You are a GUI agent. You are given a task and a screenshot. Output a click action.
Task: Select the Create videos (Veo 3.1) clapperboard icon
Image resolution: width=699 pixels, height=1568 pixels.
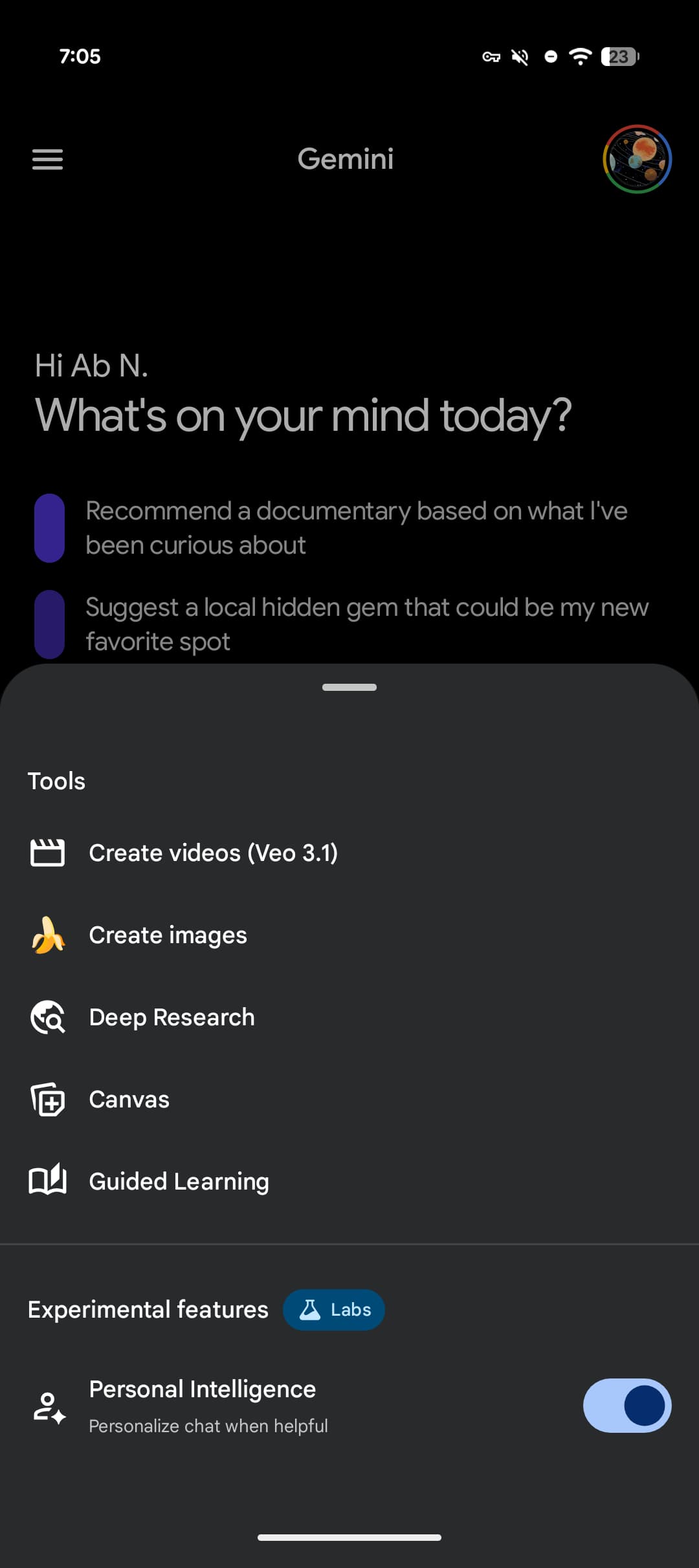pos(49,852)
